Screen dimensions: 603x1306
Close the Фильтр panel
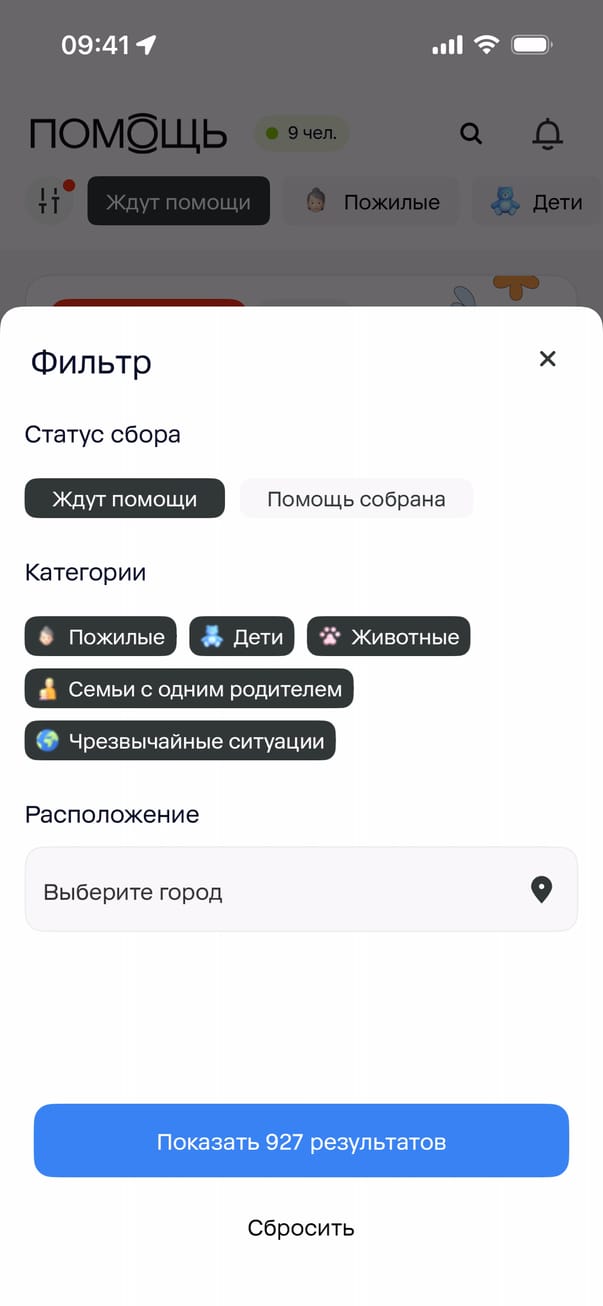(x=547, y=359)
